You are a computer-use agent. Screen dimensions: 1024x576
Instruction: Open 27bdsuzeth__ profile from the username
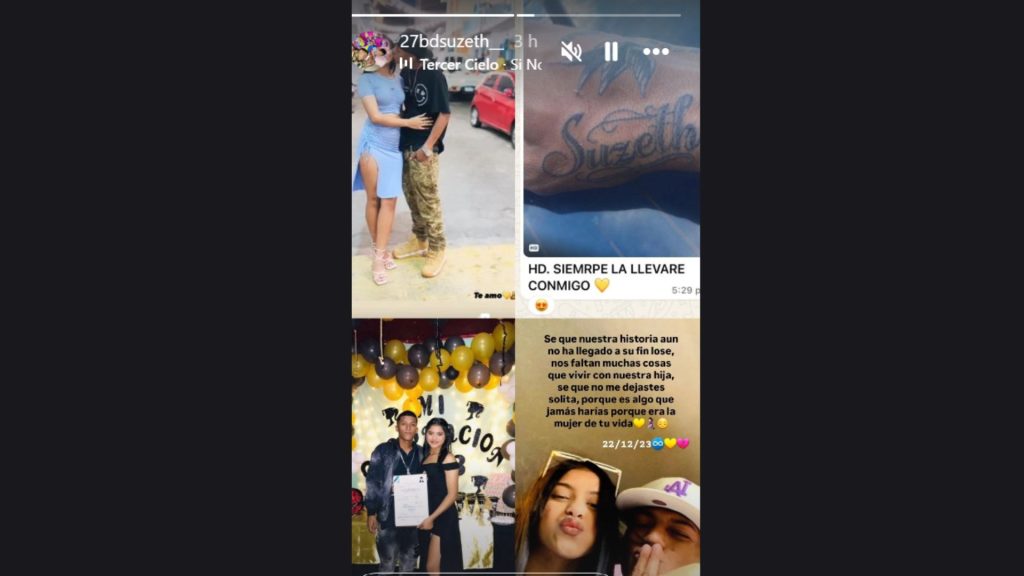pyautogui.click(x=451, y=41)
